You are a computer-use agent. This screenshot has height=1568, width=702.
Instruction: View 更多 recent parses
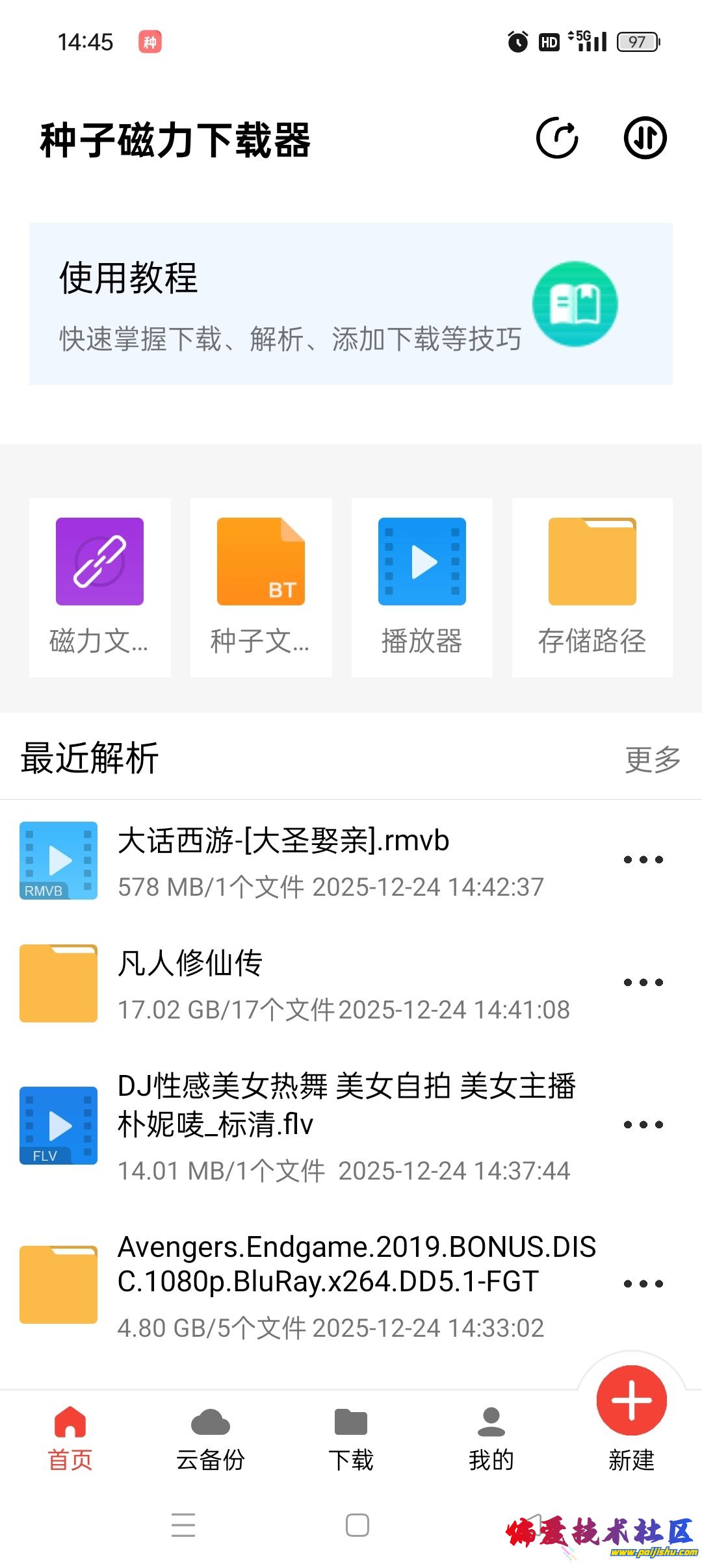pos(653,759)
